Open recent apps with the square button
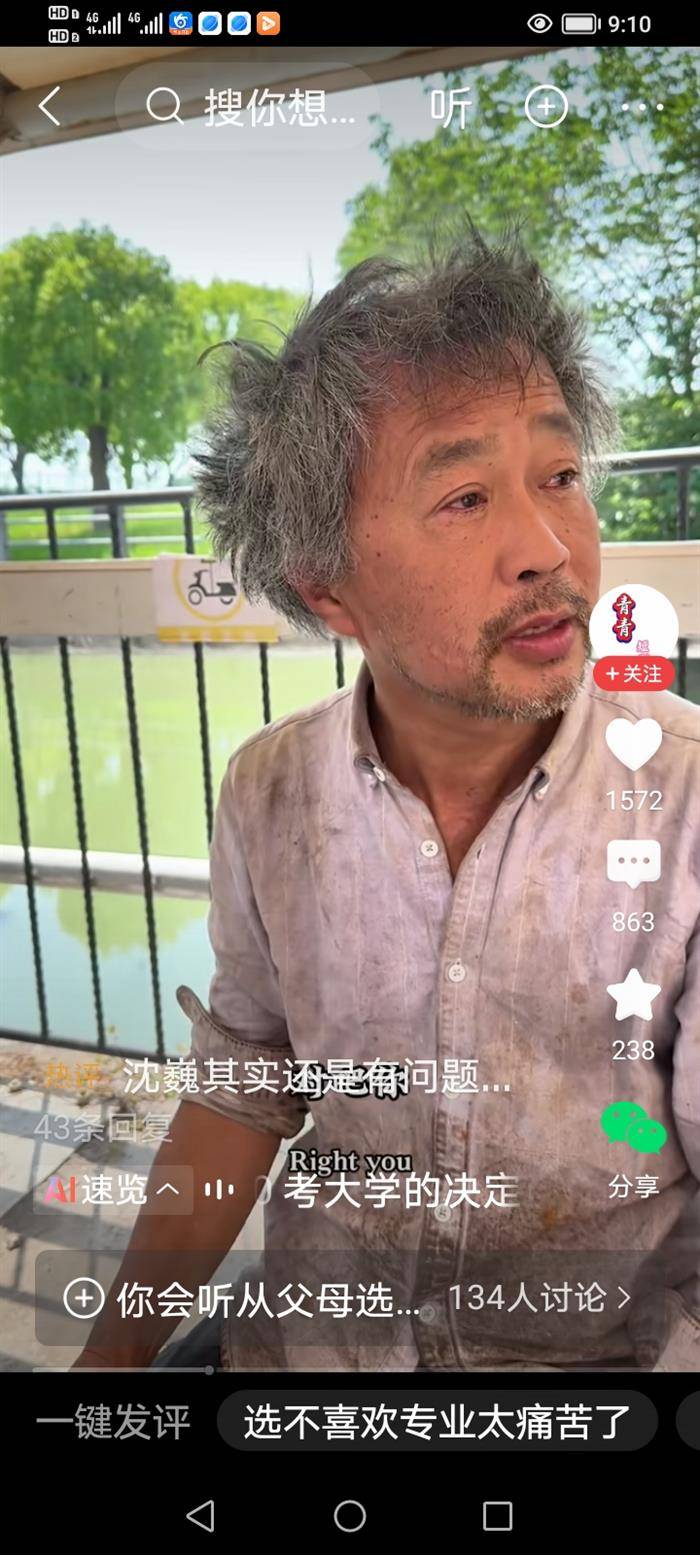The width and height of the screenshot is (700, 1555). [497, 1516]
